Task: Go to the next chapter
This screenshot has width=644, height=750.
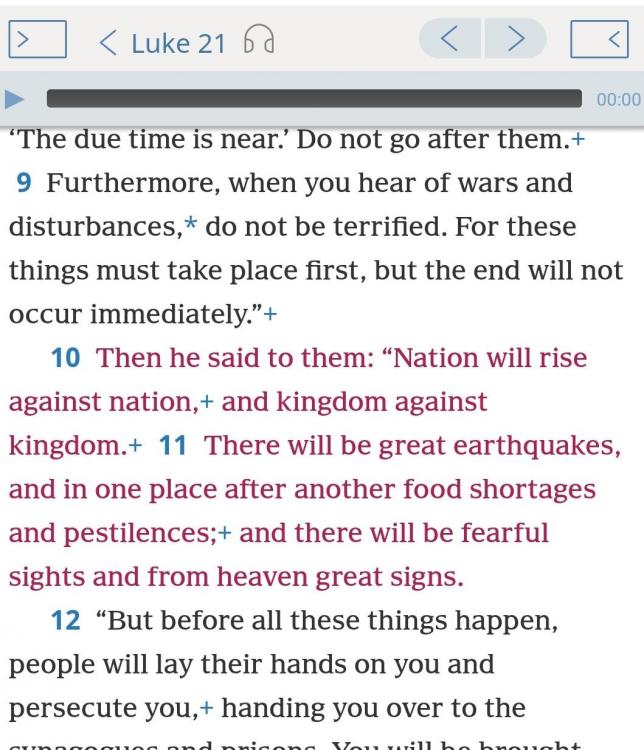Action: (514, 40)
